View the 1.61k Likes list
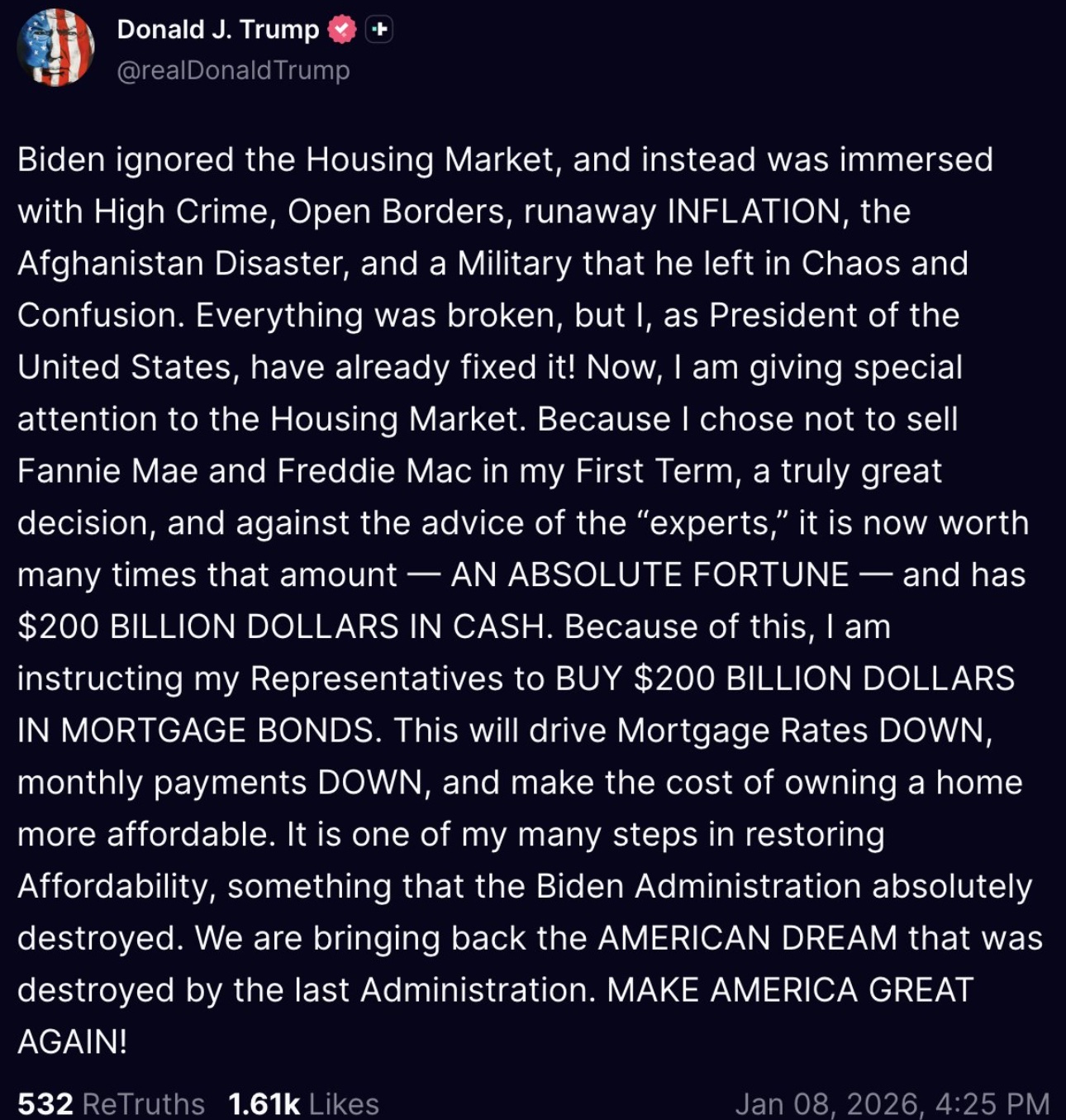The image size is (1066, 1120). tap(302, 1103)
